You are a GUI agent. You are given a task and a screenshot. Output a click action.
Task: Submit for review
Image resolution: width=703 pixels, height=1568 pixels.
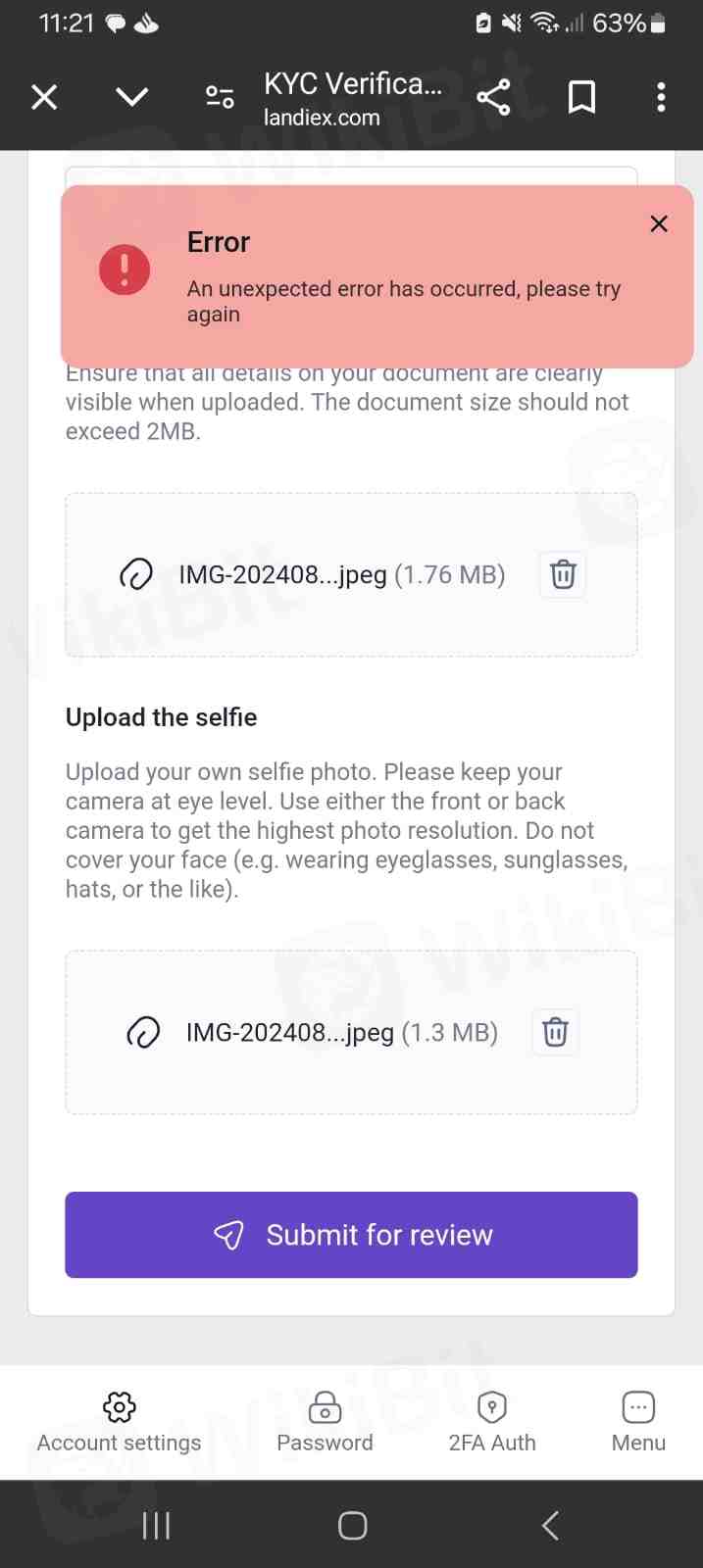(351, 1235)
